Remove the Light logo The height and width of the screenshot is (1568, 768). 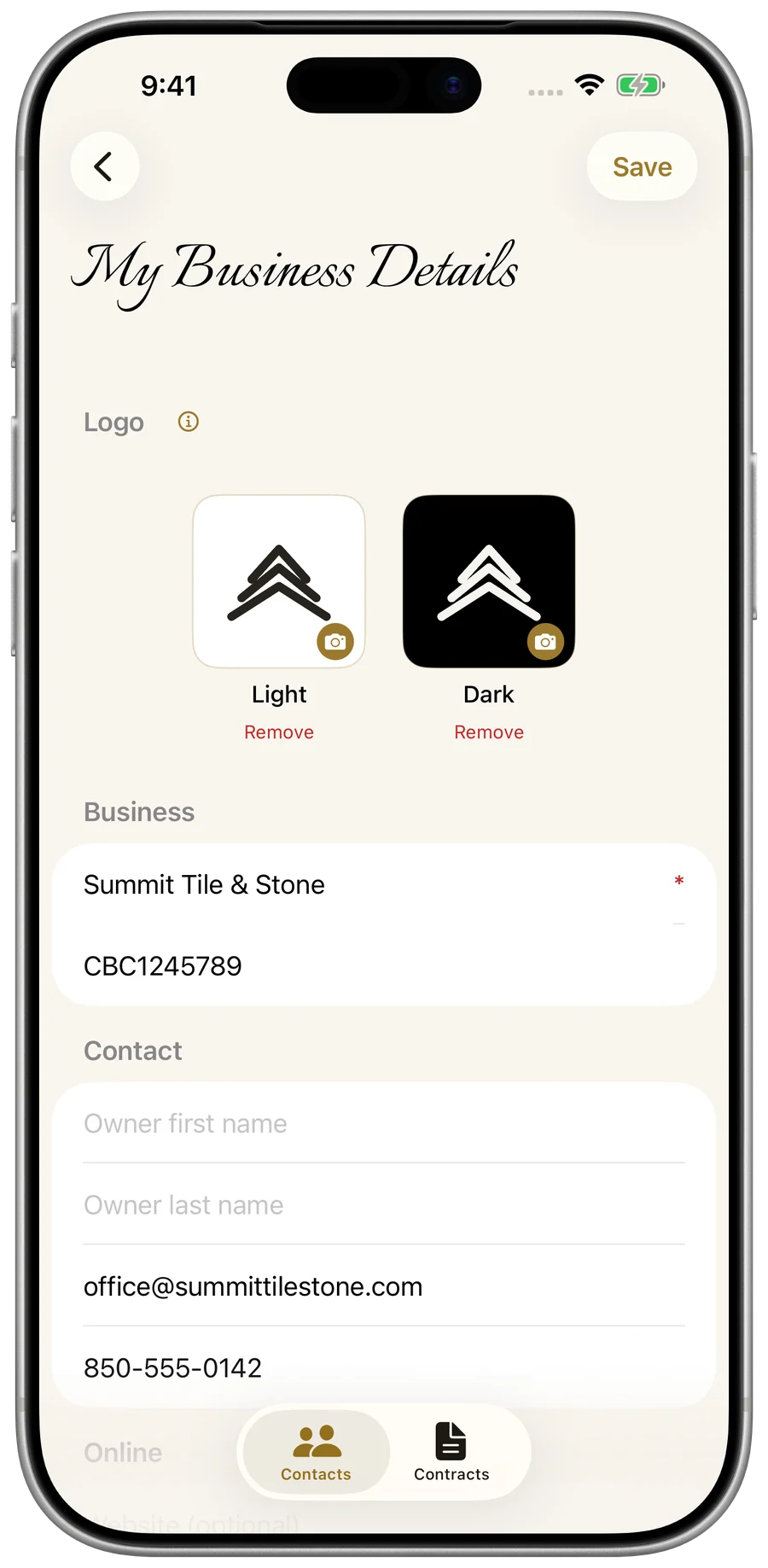(279, 732)
